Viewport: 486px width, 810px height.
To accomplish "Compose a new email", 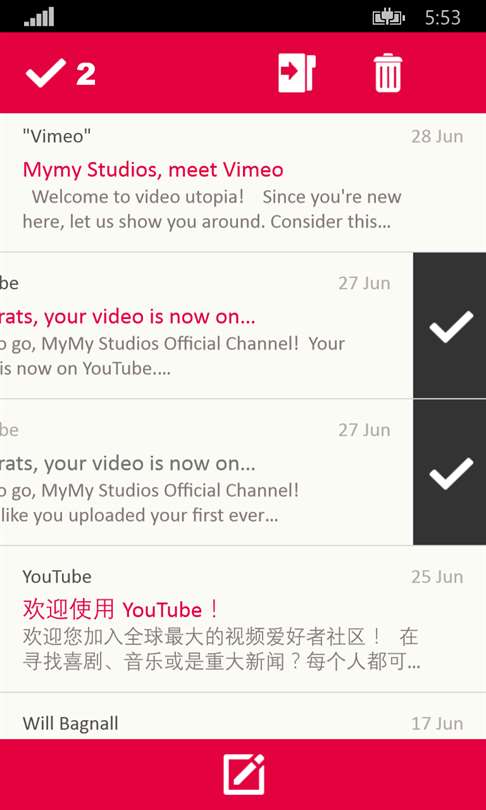I will pyautogui.click(x=243, y=774).
